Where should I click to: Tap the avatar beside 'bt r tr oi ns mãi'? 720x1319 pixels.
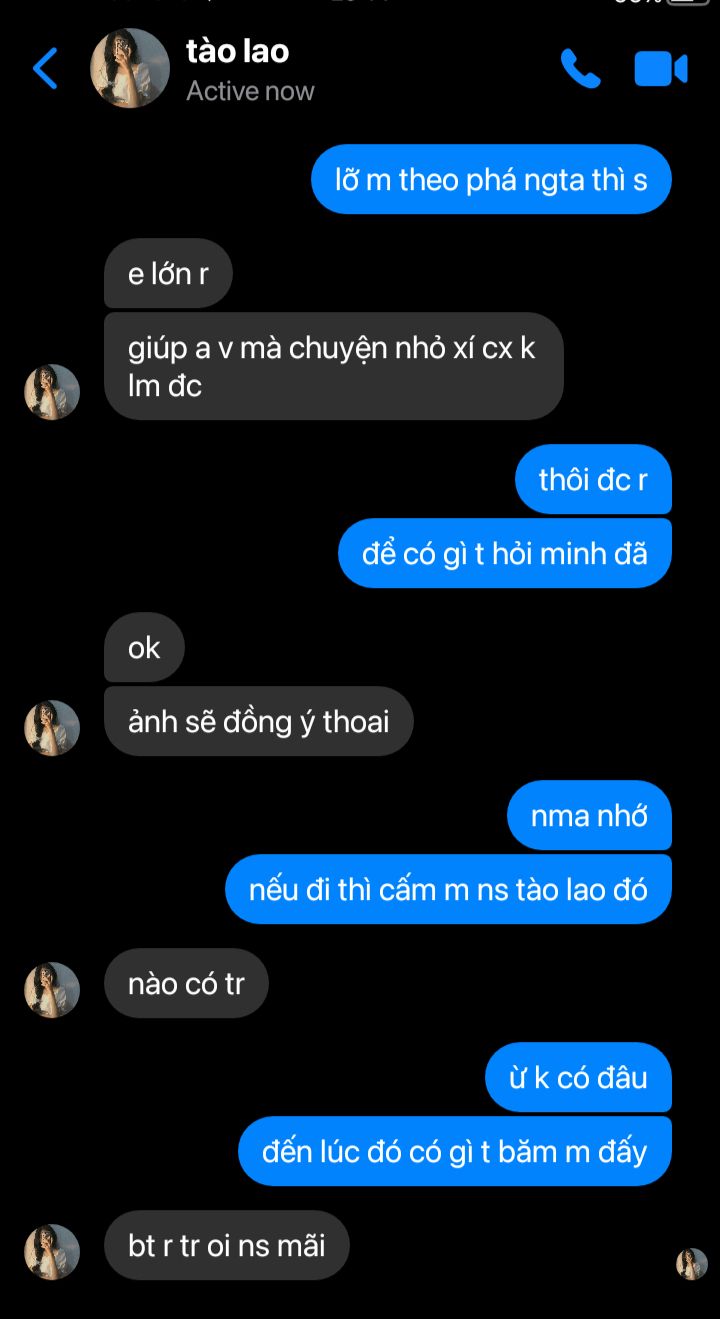[x=52, y=1252]
